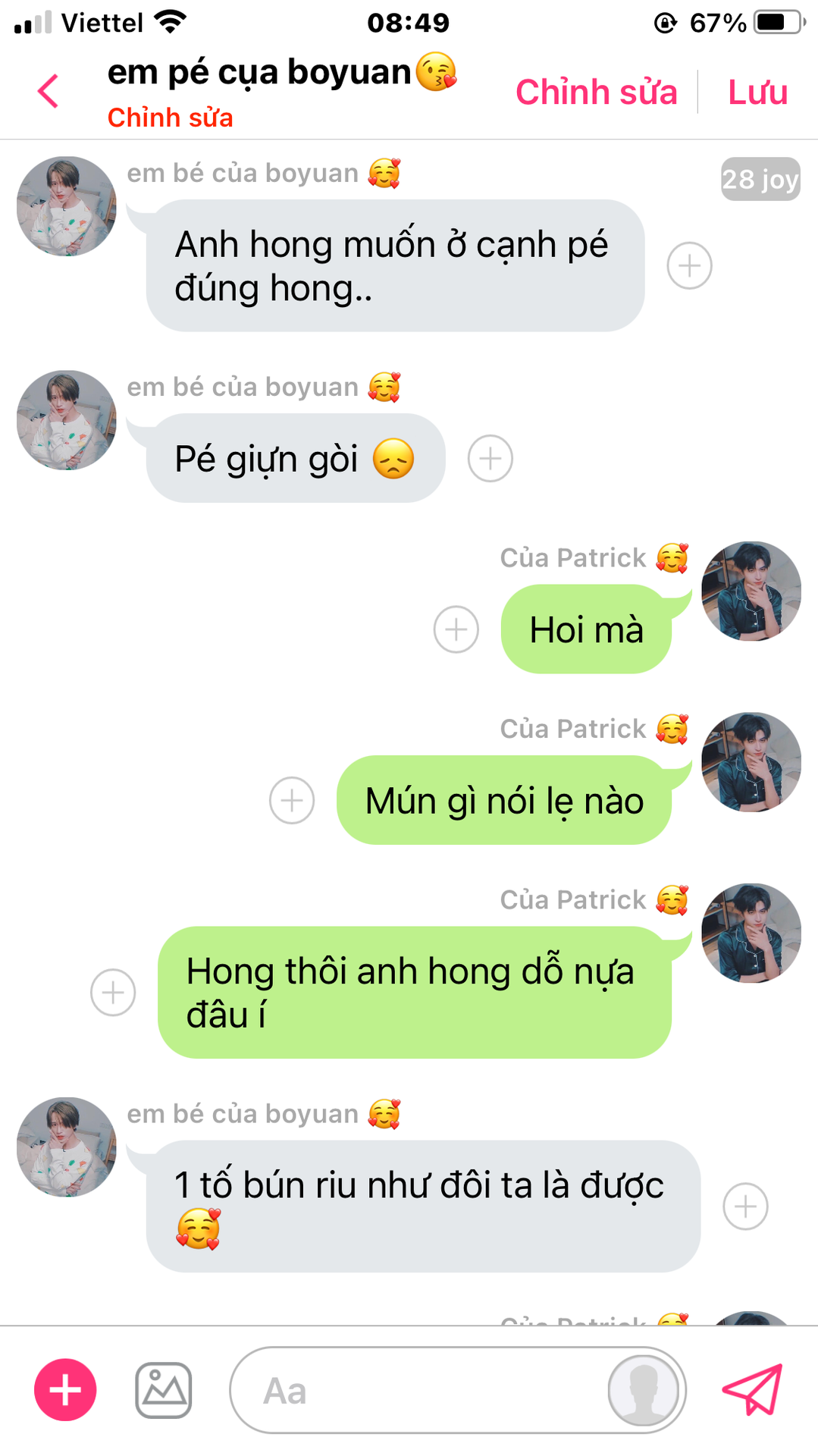Image resolution: width=818 pixels, height=1456 pixels.
Task: Tap plus beside the "Hoi mà" message
Action: point(456,629)
